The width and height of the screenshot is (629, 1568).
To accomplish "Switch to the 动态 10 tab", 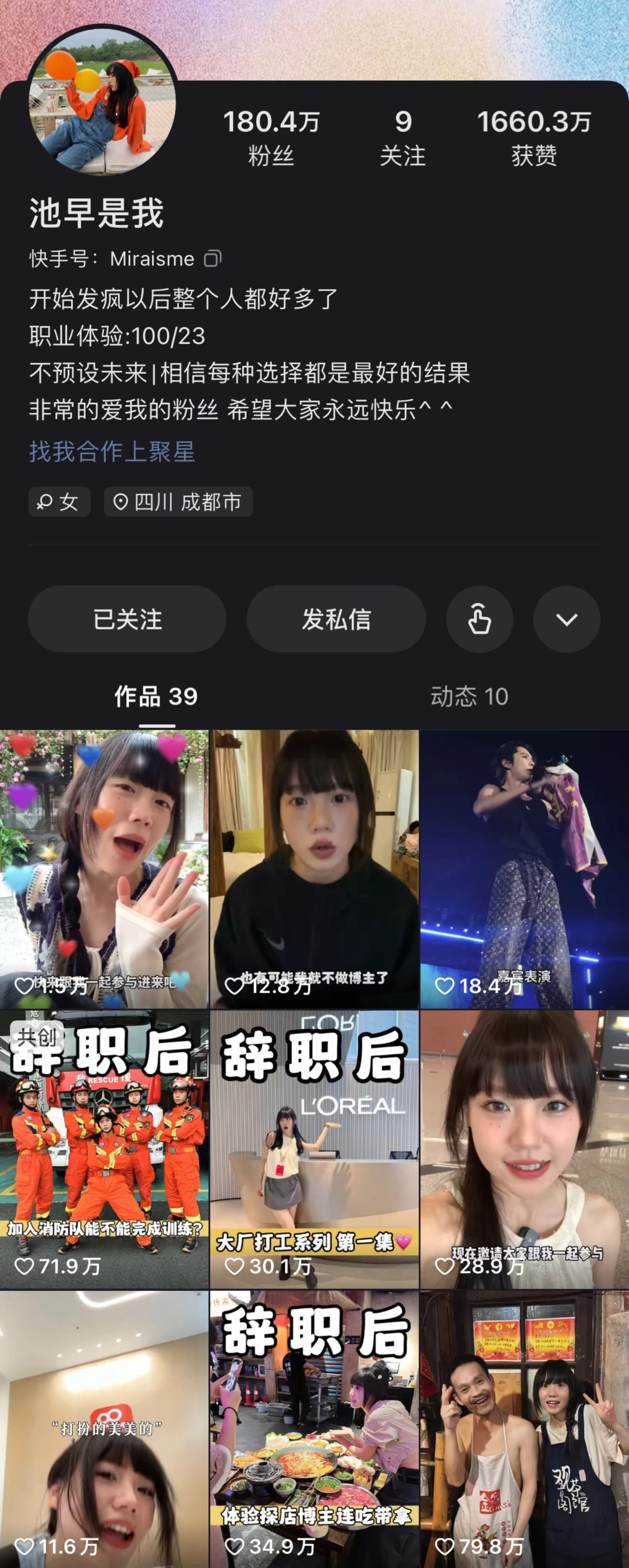I will pos(469,696).
